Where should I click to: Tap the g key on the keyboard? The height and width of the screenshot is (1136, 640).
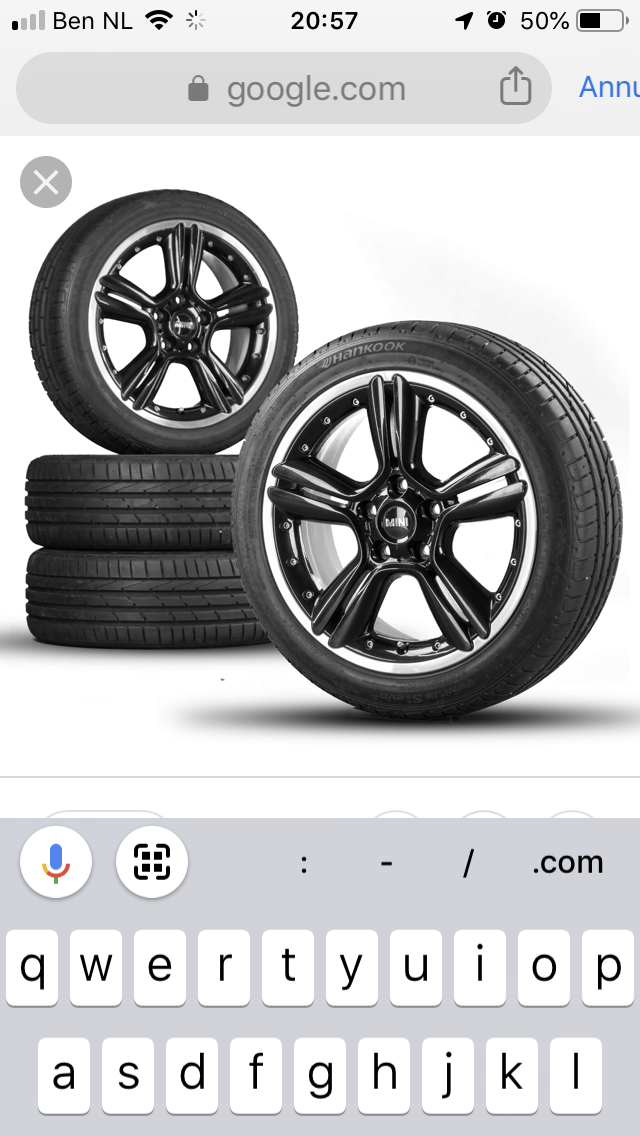(320, 1076)
